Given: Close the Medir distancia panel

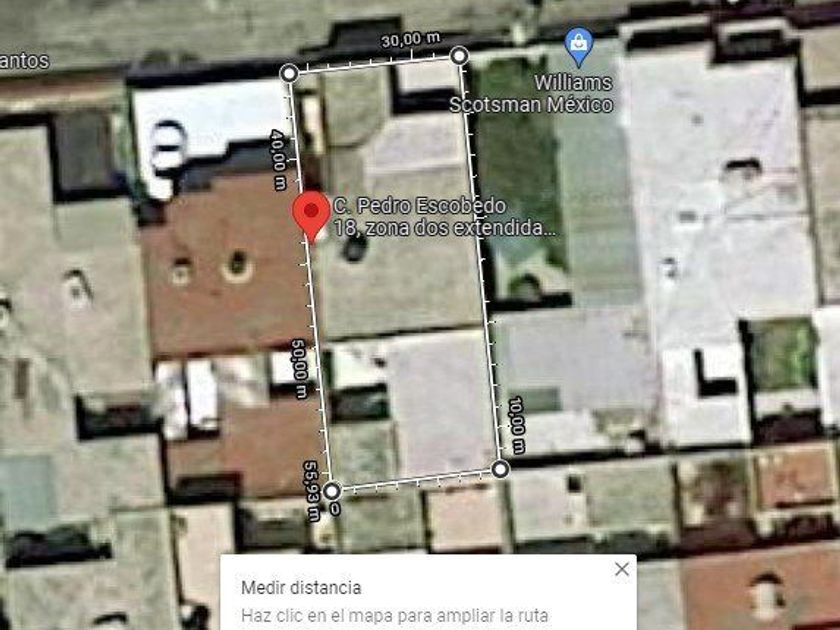Looking at the screenshot, I should [622, 569].
